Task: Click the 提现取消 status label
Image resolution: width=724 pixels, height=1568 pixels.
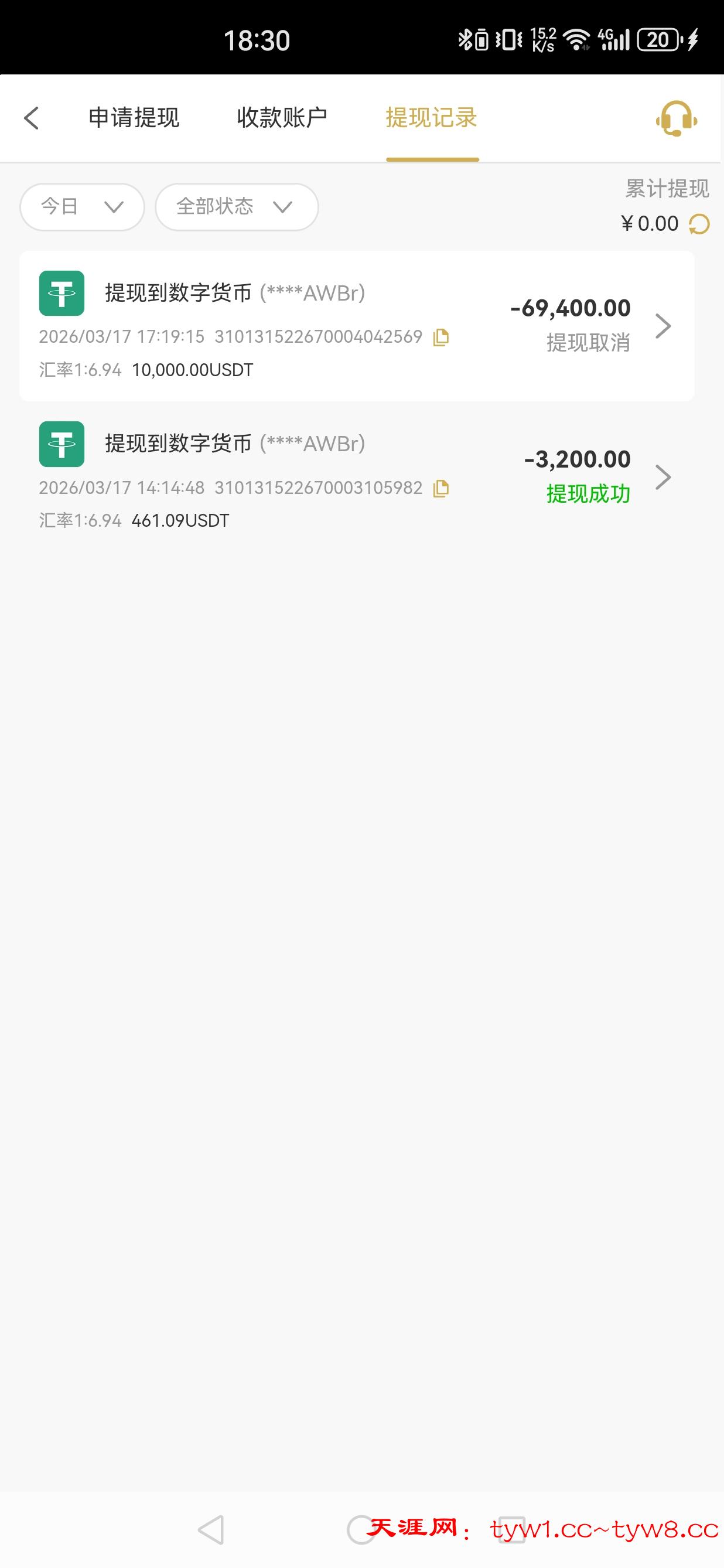Action: tap(588, 343)
